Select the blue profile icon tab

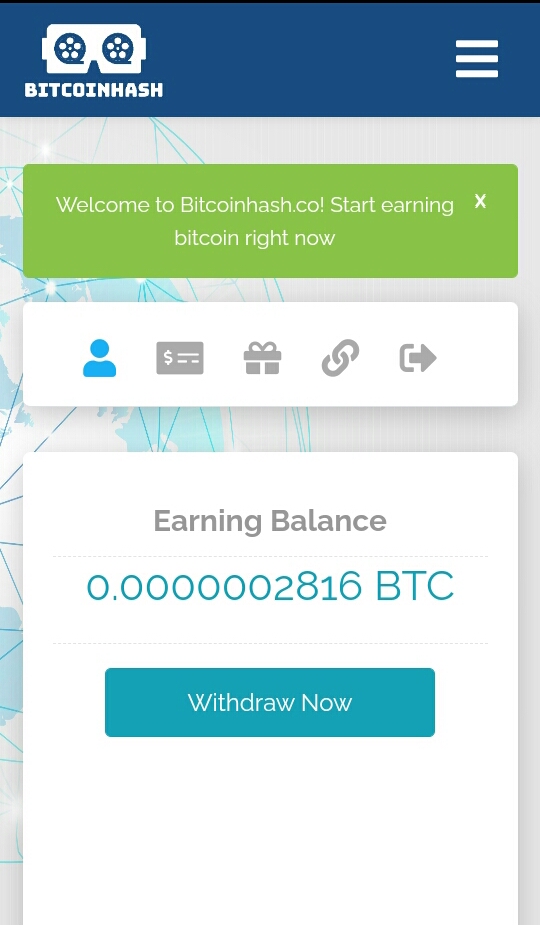pyautogui.click(x=100, y=358)
